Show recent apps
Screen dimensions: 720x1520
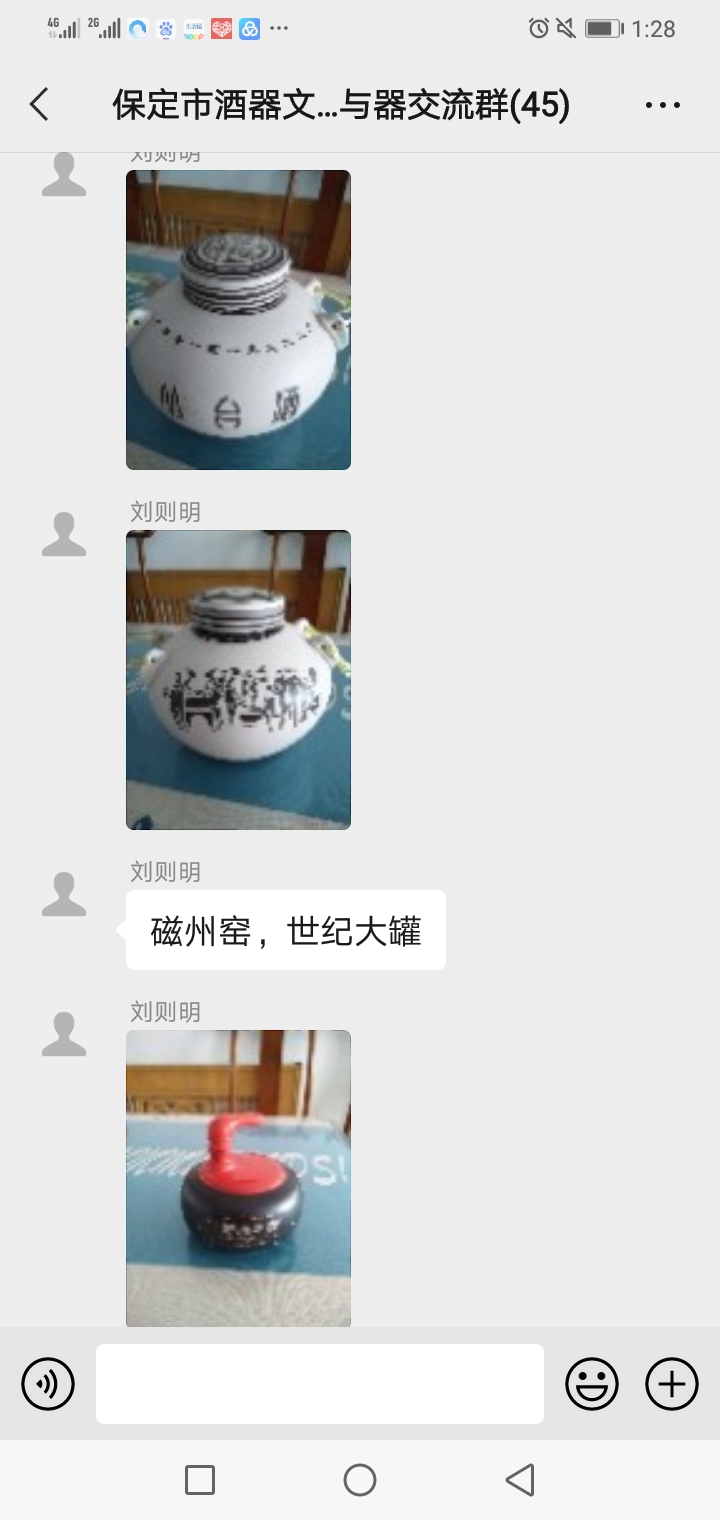(x=200, y=1480)
